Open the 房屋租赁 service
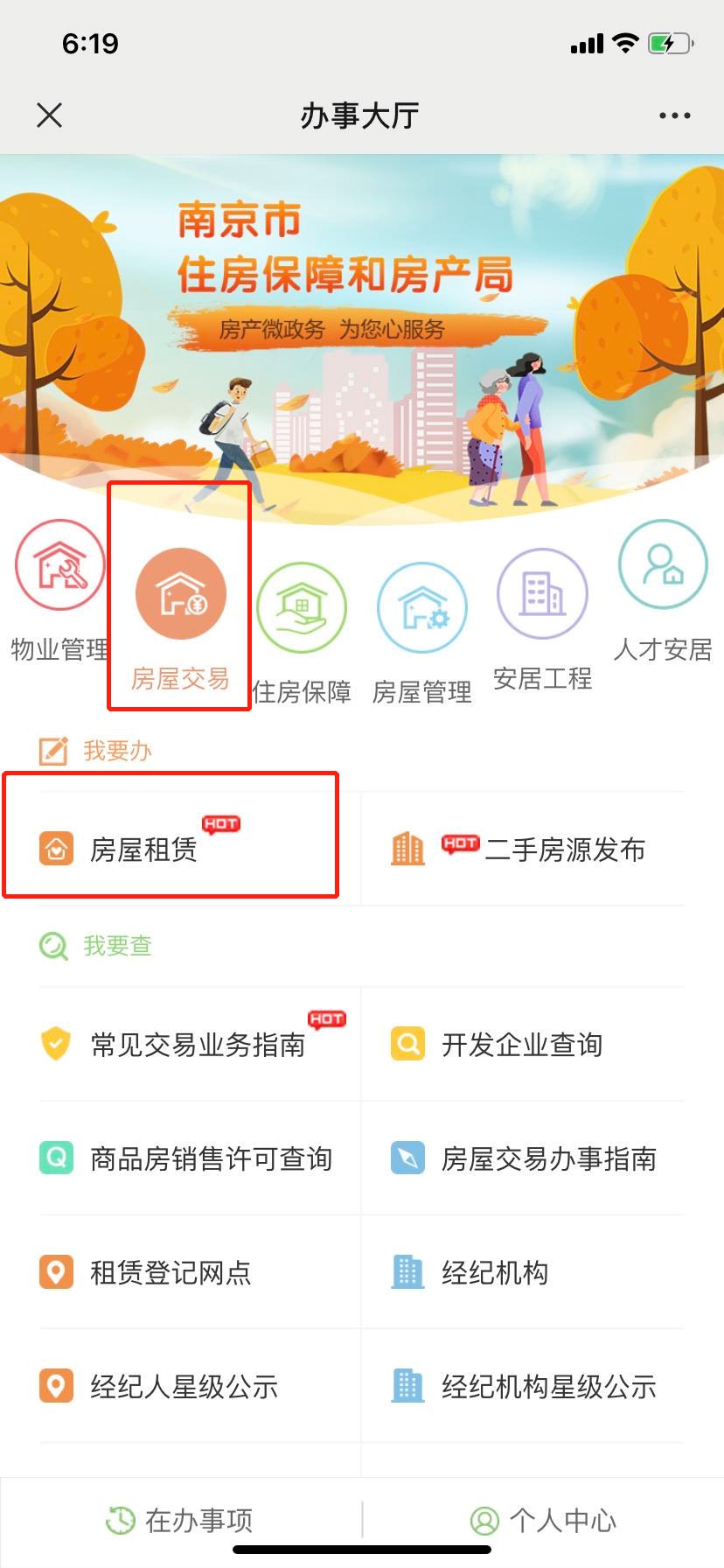The height and width of the screenshot is (1568, 724). click(x=144, y=849)
